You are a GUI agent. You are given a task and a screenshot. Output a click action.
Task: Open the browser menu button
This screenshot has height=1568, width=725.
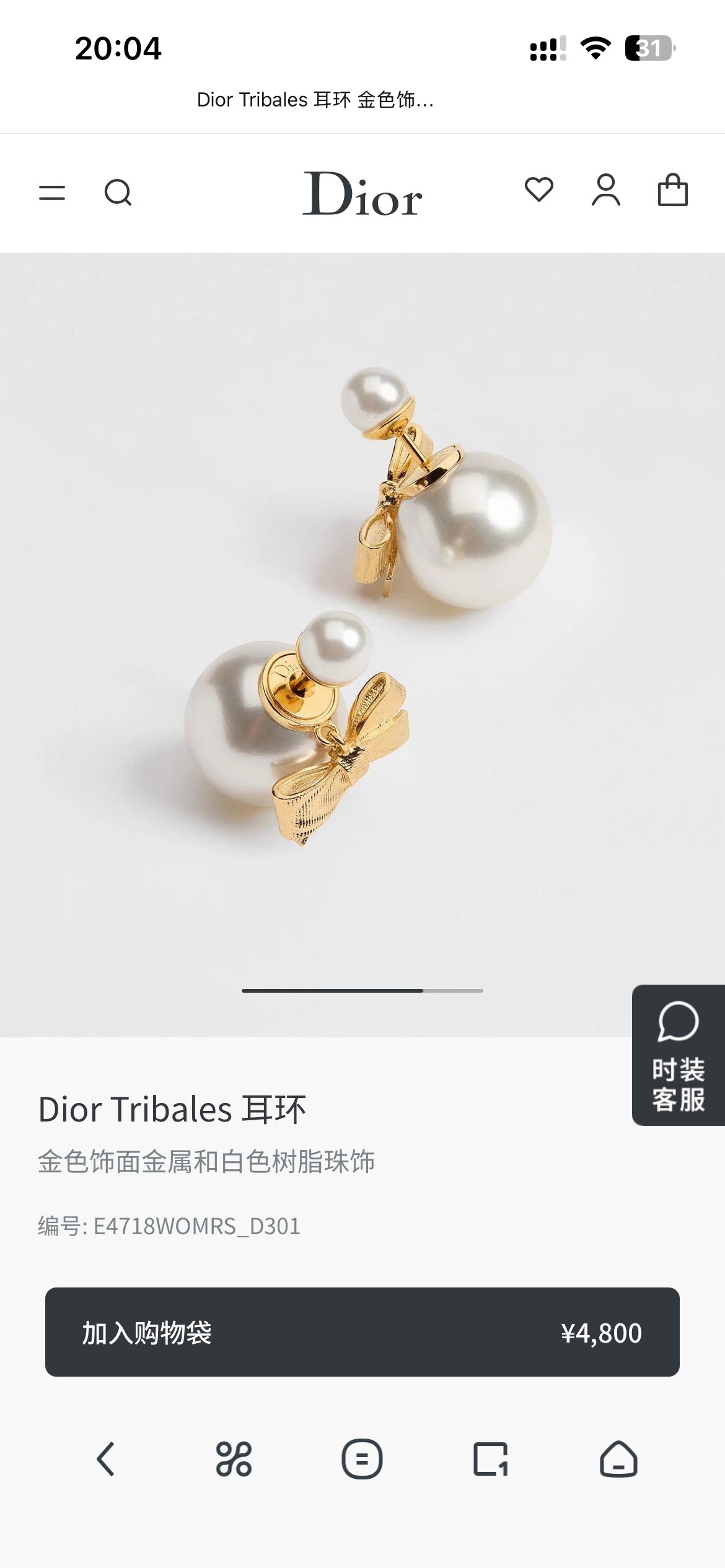(362, 1459)
